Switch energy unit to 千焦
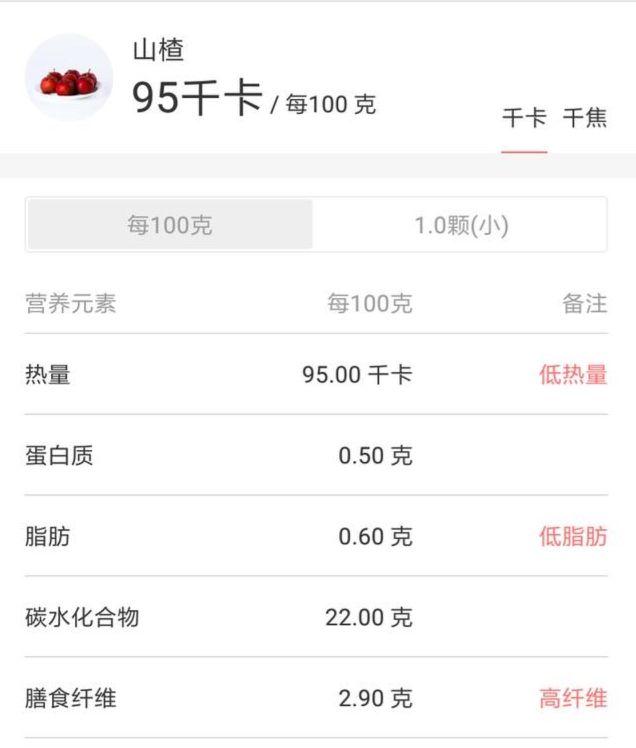This screenshot has height=748, width=636. pyautogui.click(x=585, y=118)
